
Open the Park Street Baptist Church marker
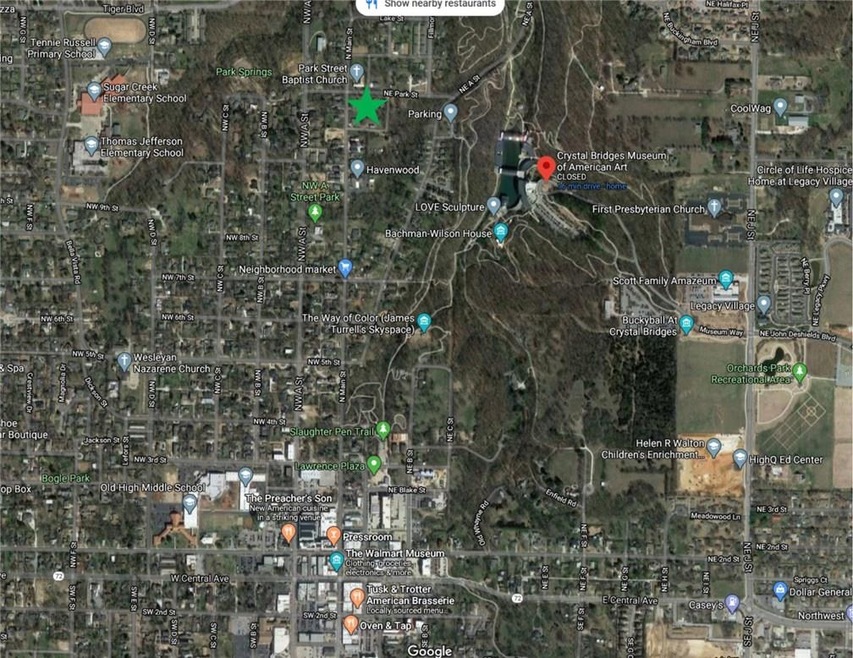pyautogui.click(x=357, y=73)
